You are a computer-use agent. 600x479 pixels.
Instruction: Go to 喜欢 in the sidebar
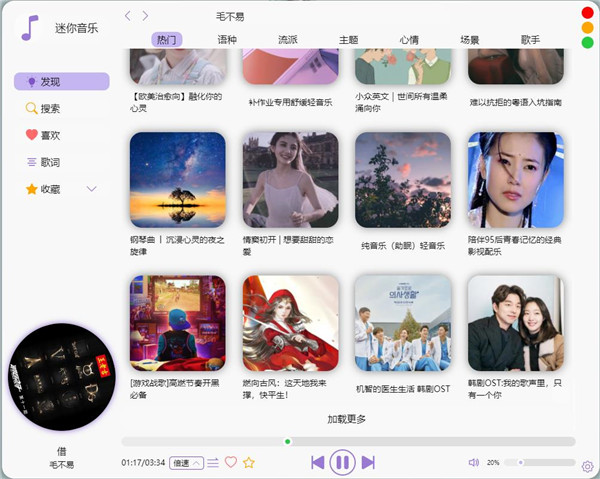[x=50, y=135]
